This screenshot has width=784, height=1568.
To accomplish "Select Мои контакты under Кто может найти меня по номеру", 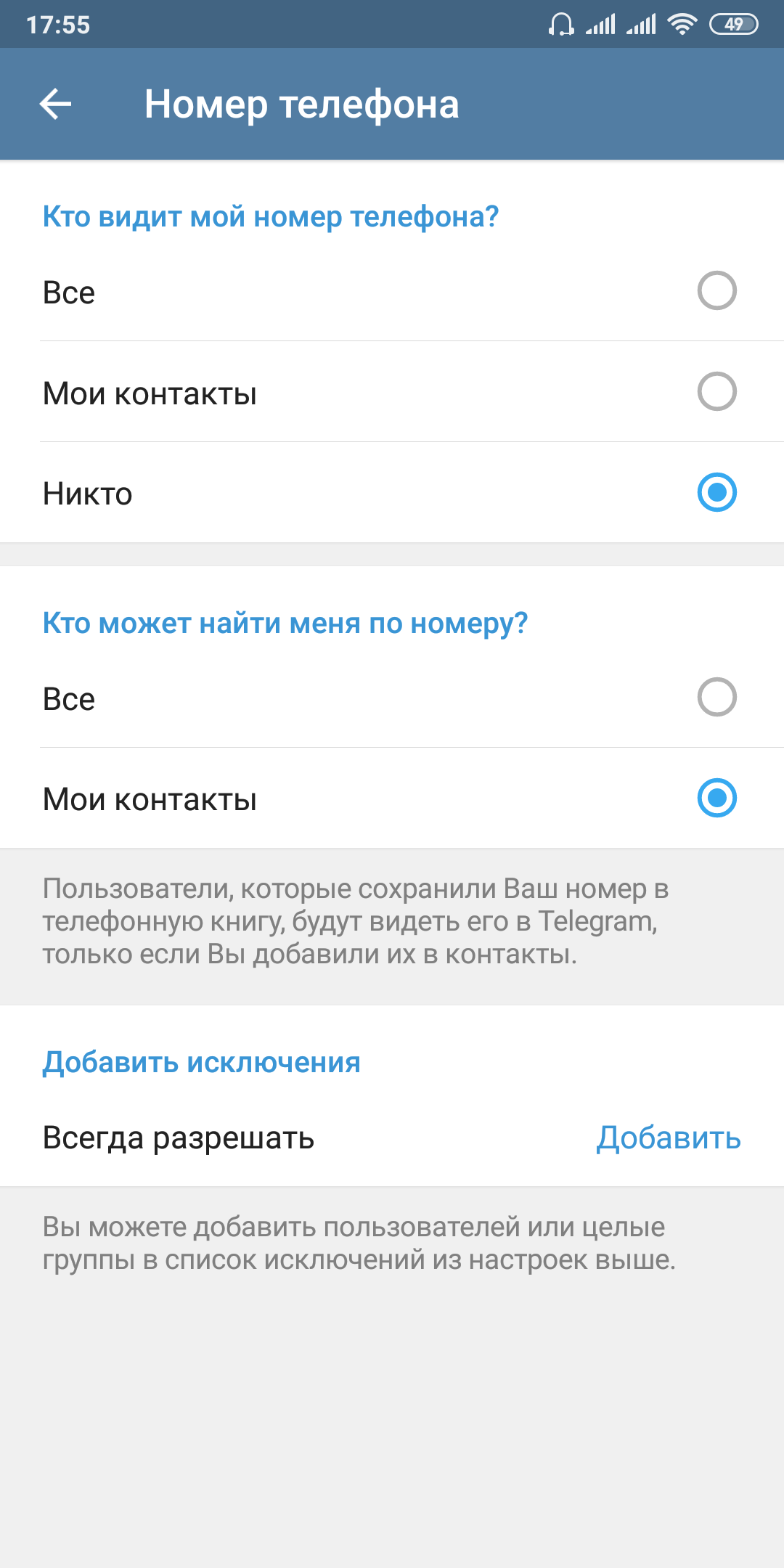I will tap(392, 799).
